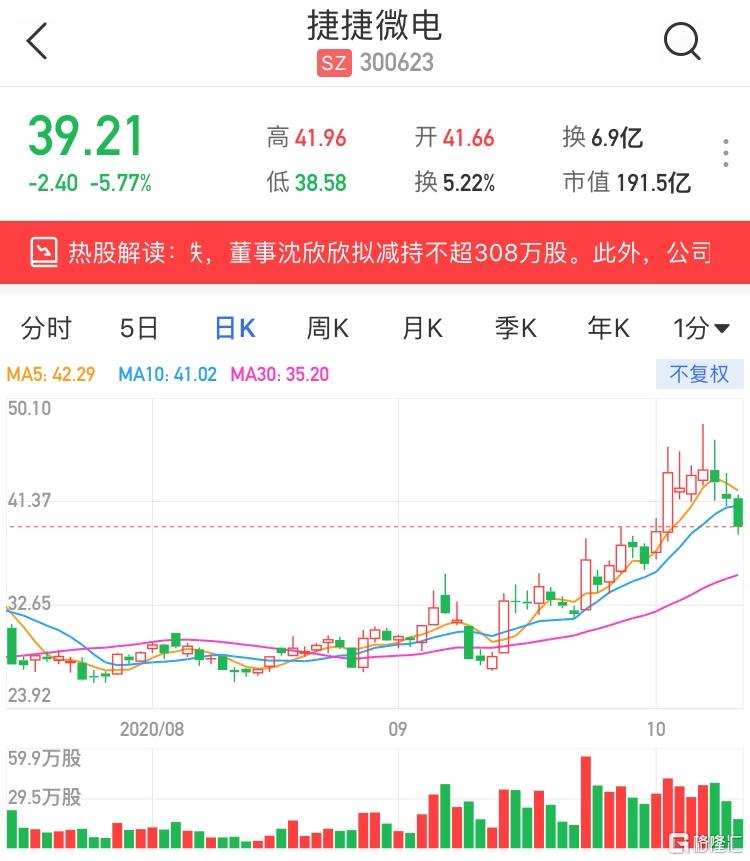This screenshot has width=750, height=861.
Task: Select the 日K chart tab
Action: click(x=235, y=328)
